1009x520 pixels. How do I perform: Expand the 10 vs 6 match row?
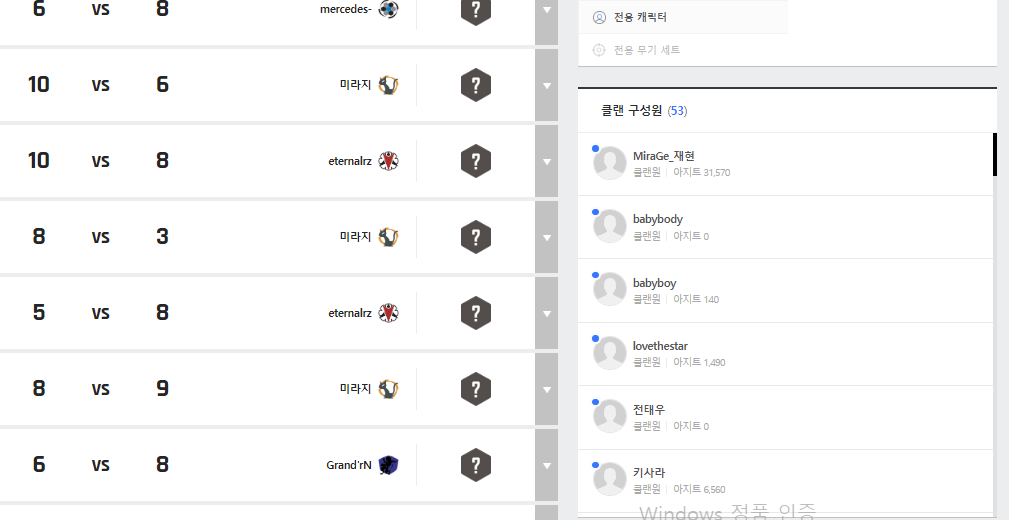pos(546,86)
